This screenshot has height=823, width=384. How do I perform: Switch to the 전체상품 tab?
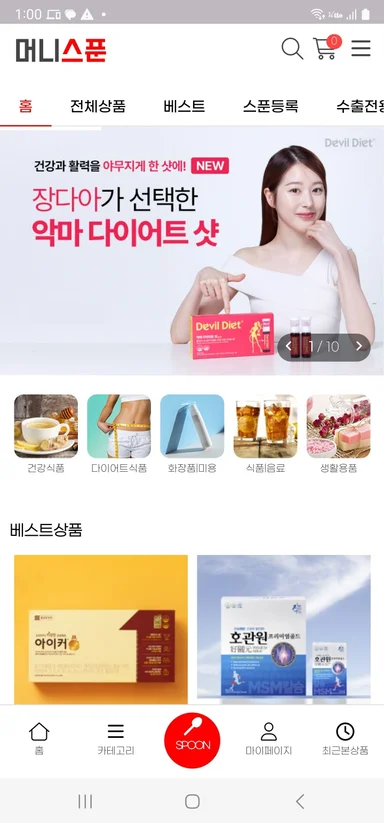[x=98, y=106]
